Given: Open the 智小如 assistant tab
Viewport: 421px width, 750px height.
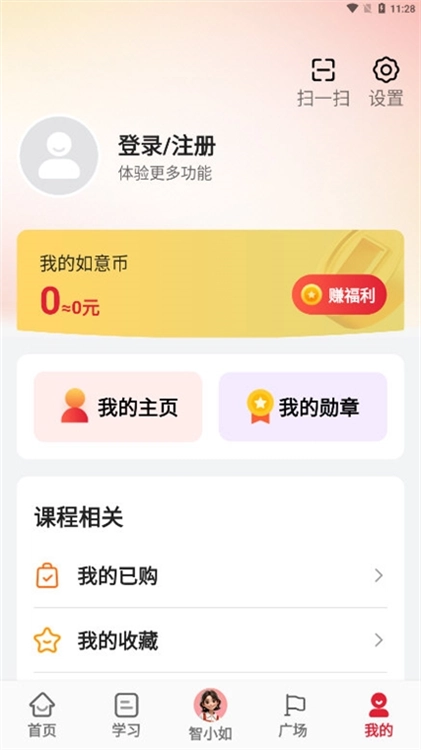Looking at the screenshot, I should tap(210, 715).
